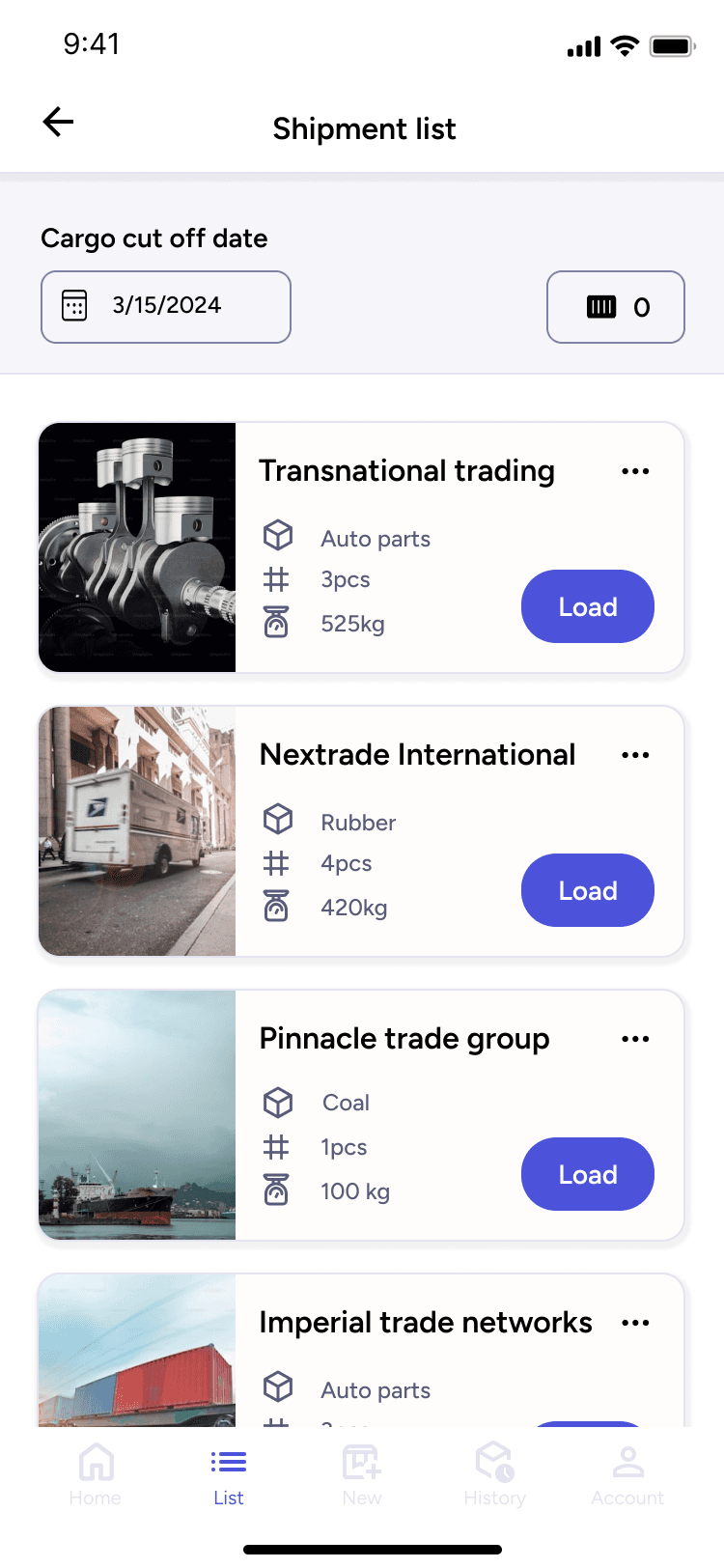Open more options for Nextrade International
The width and height of the screenshot is (724, 1568).
click(635, 755)
